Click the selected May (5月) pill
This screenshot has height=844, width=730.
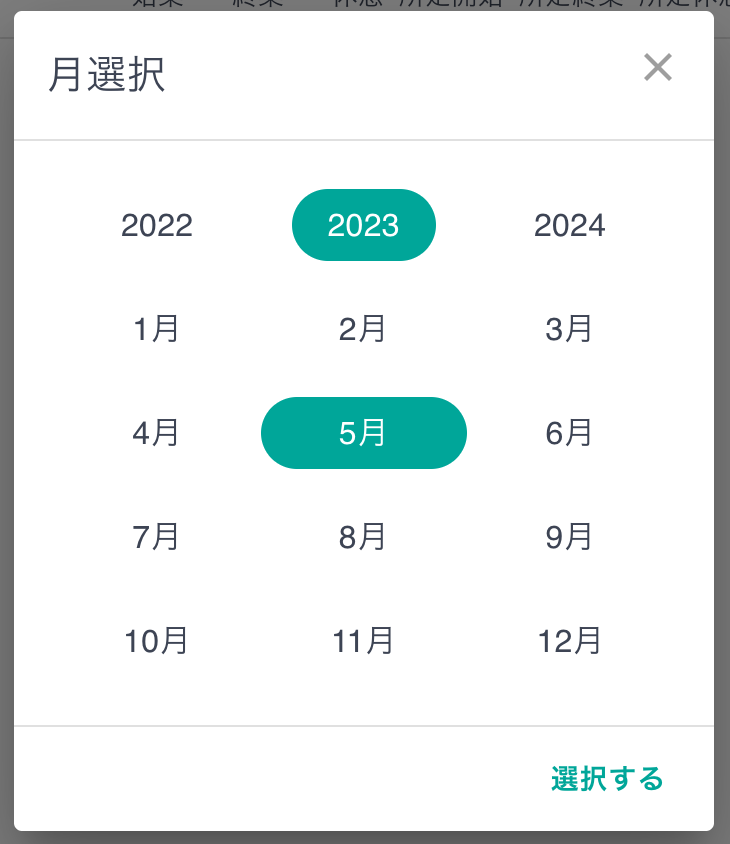[363, 433]
